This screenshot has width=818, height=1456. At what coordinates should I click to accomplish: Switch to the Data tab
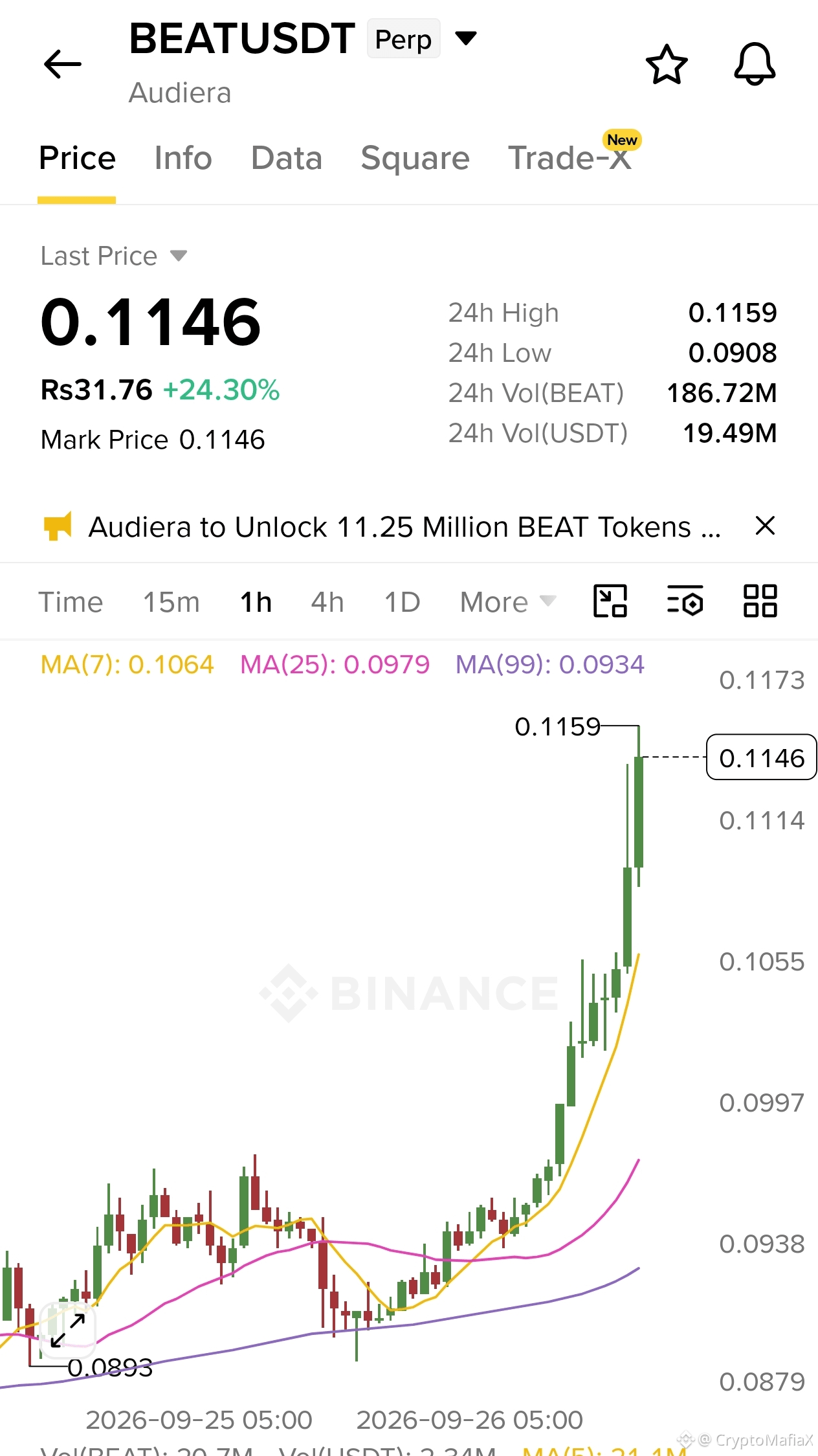point(287,158)
